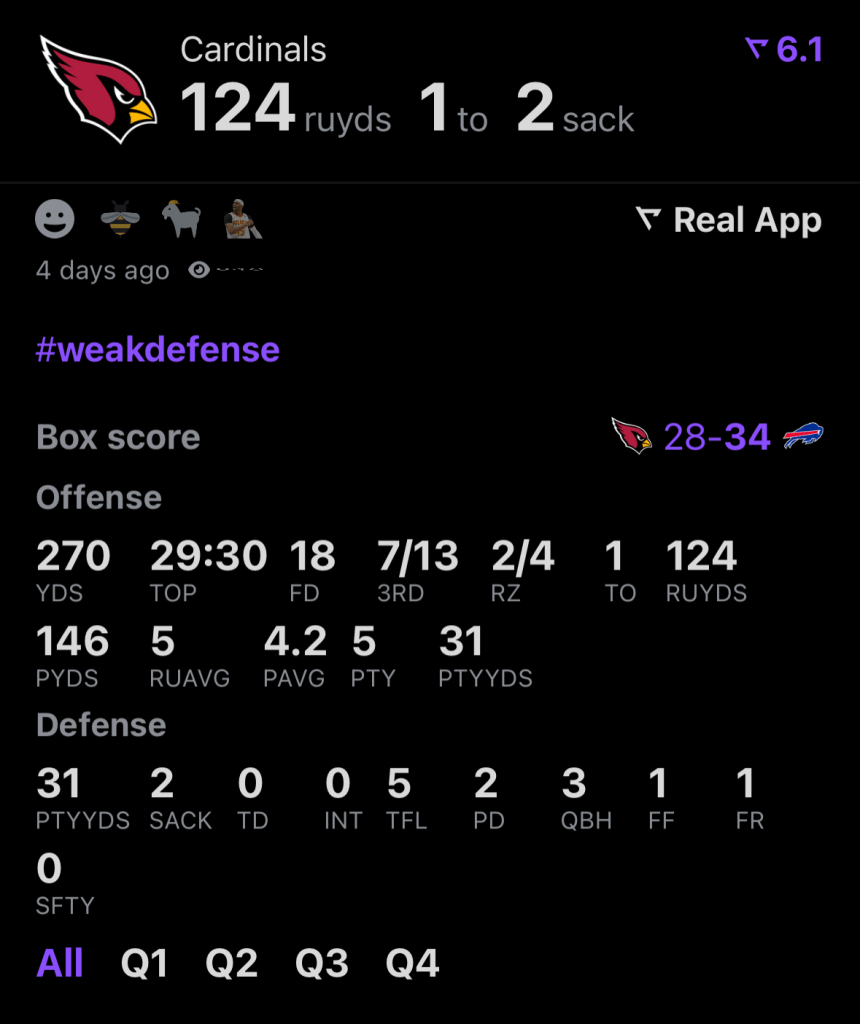Viewport: 860px width, 1024px height.
Task: Show the Q2 box score
Action: point(231,963)
